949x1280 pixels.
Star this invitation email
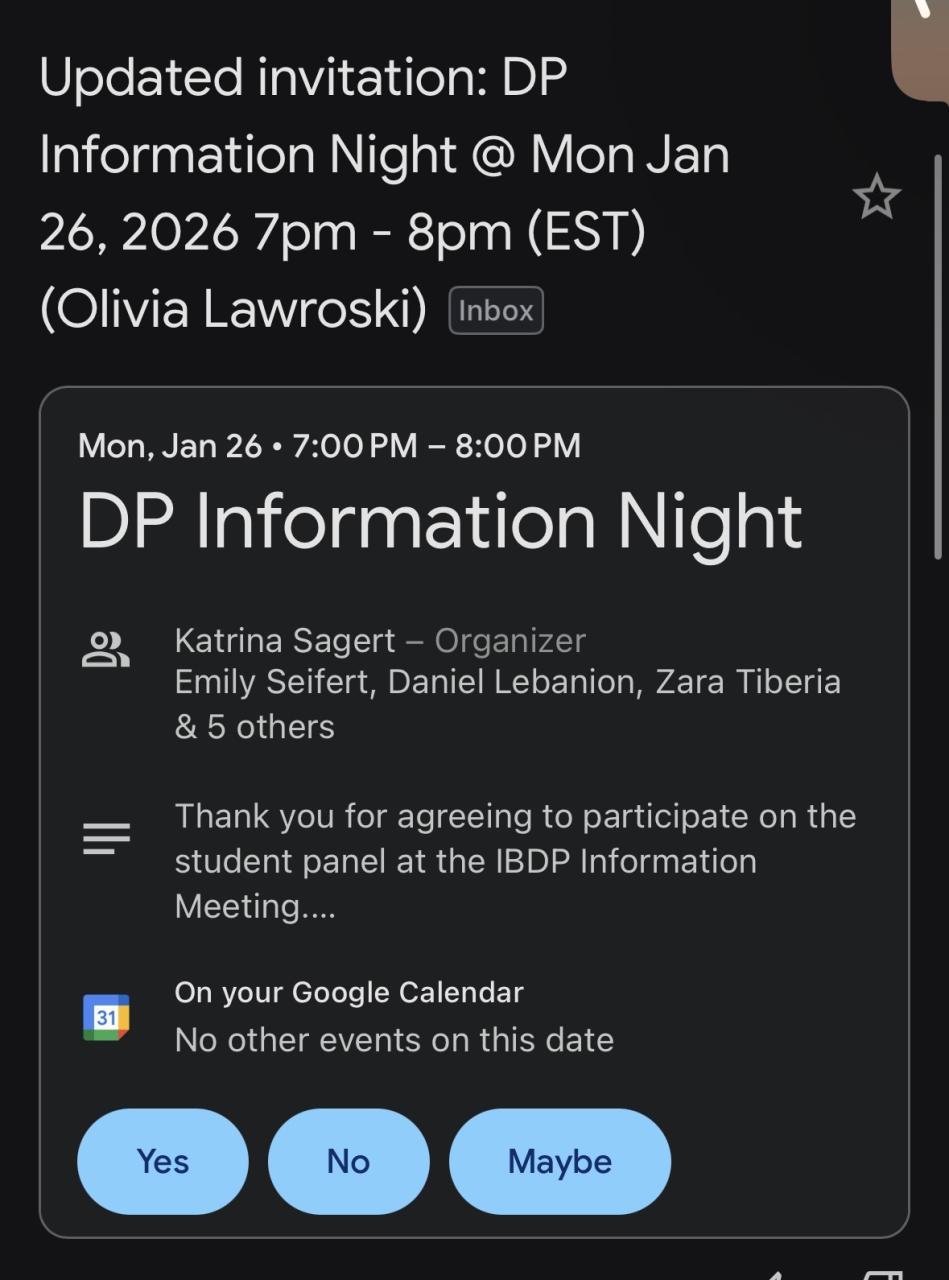(x=877, y=197)
